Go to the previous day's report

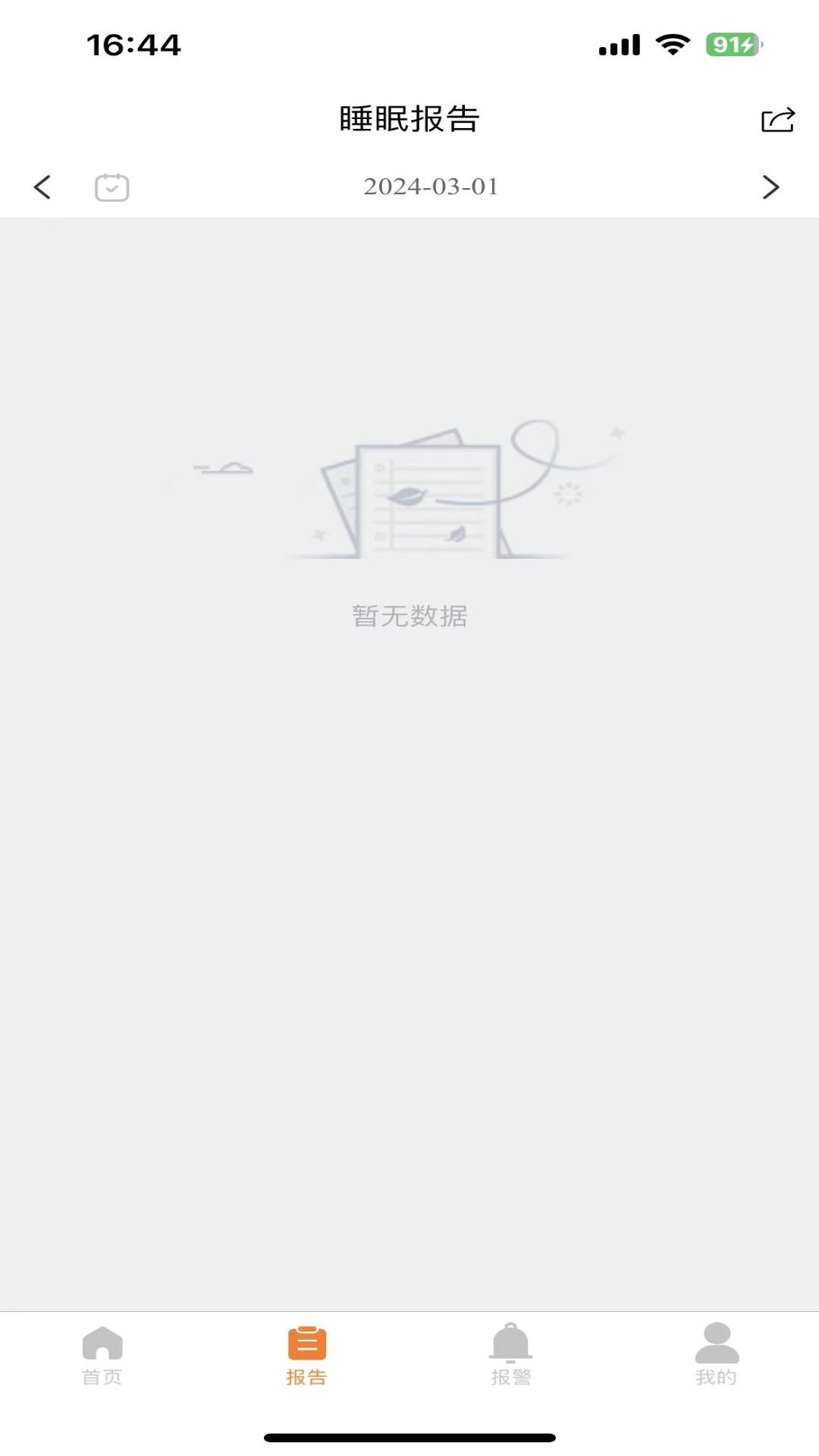42,187
